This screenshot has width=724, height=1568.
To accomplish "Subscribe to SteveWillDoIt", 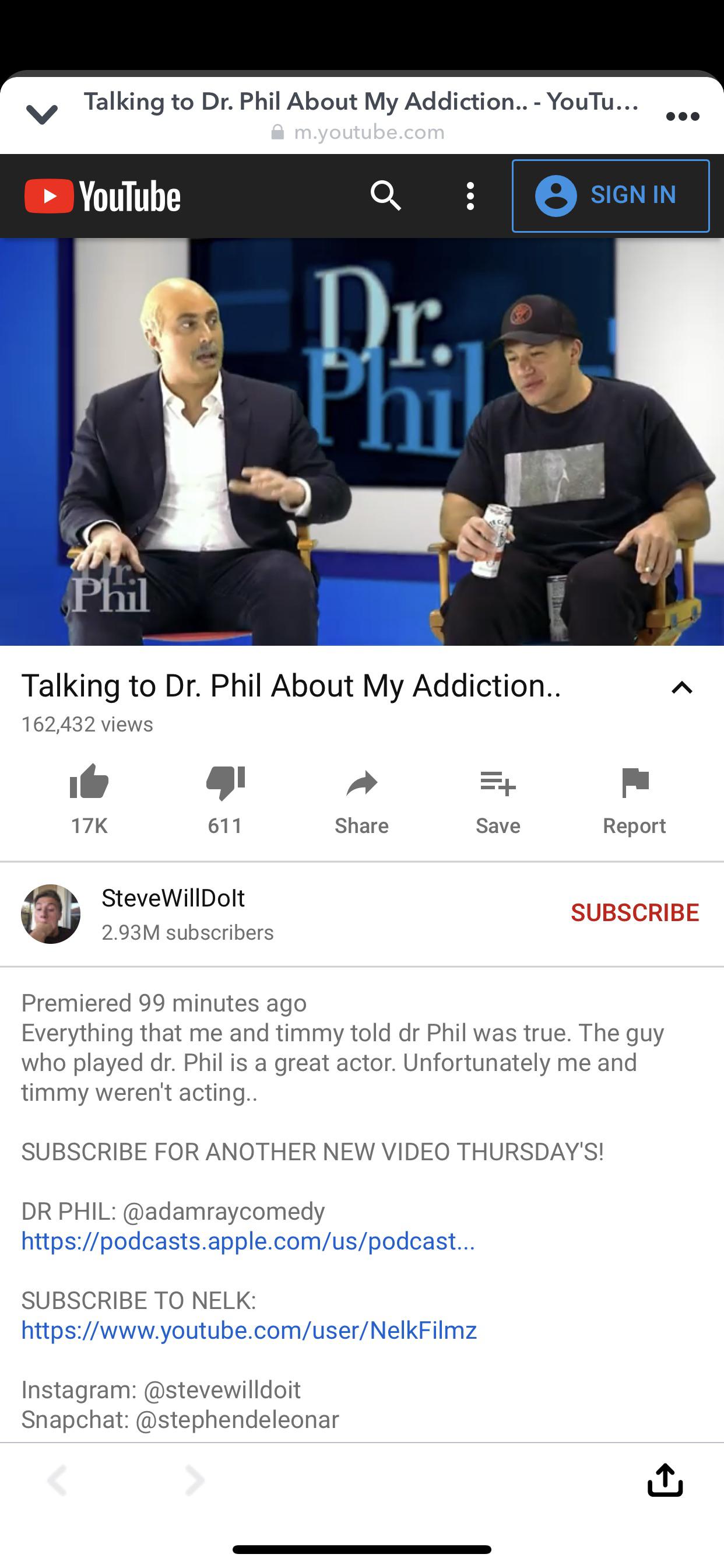I will tap(634, 912).
